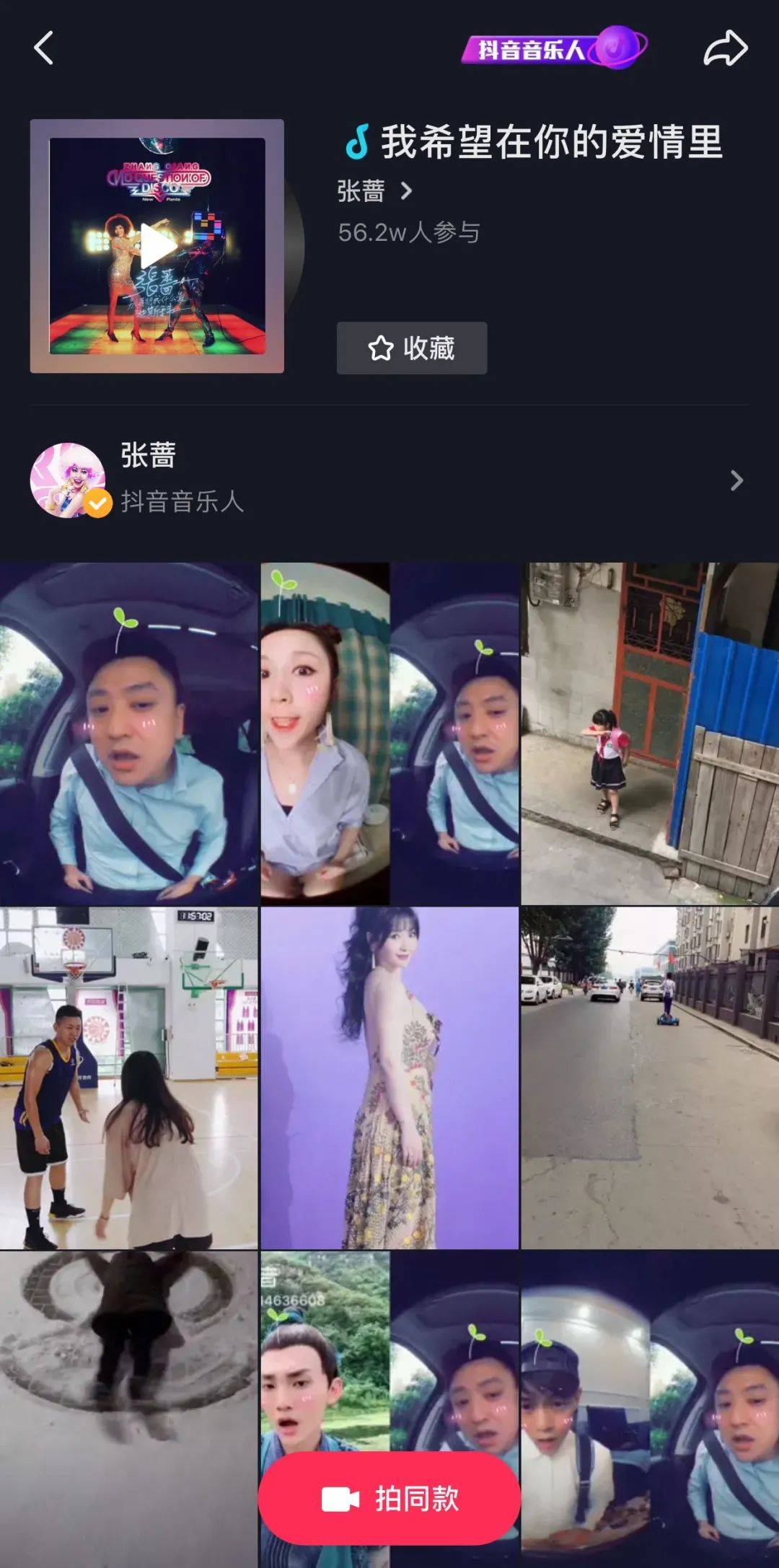Click the music note icon beside the song title
Image resolution: width=779 pixels, height=1568 pixels.
coord(358,141)
